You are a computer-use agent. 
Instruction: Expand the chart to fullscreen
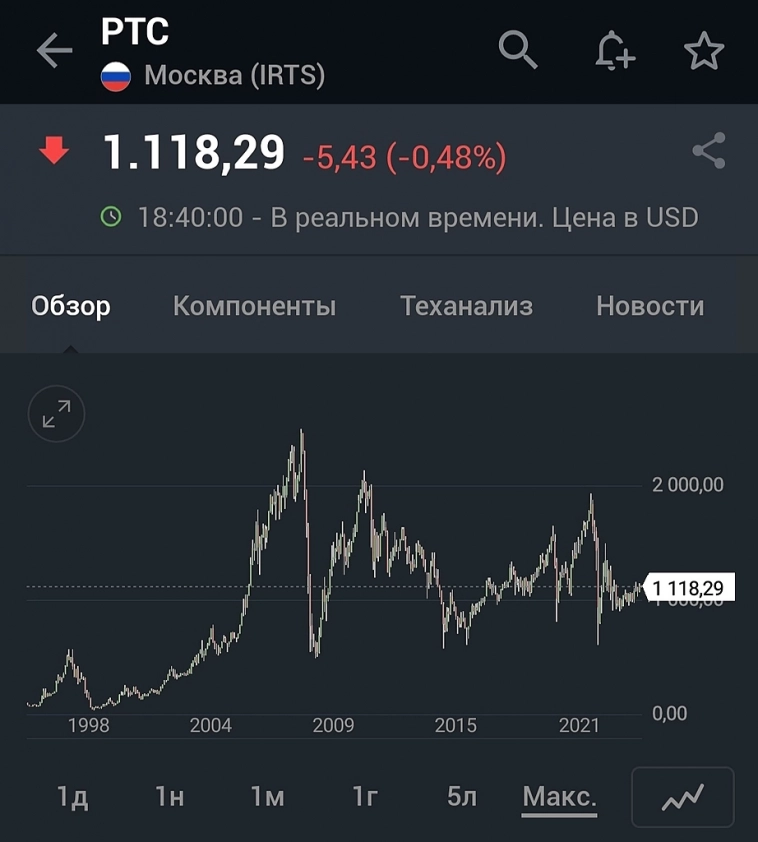click(57, 414)
